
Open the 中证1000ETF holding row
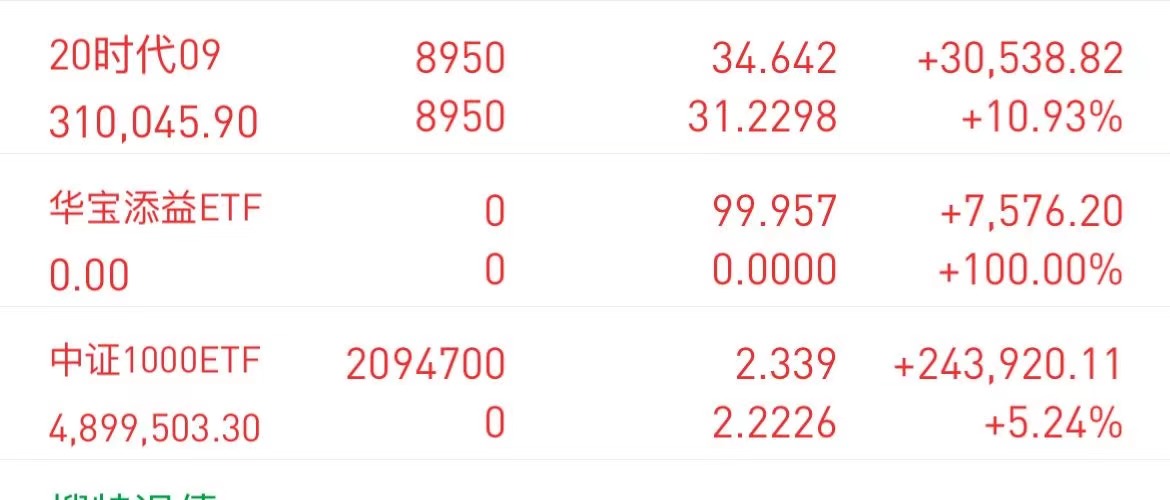pos(585,394)
